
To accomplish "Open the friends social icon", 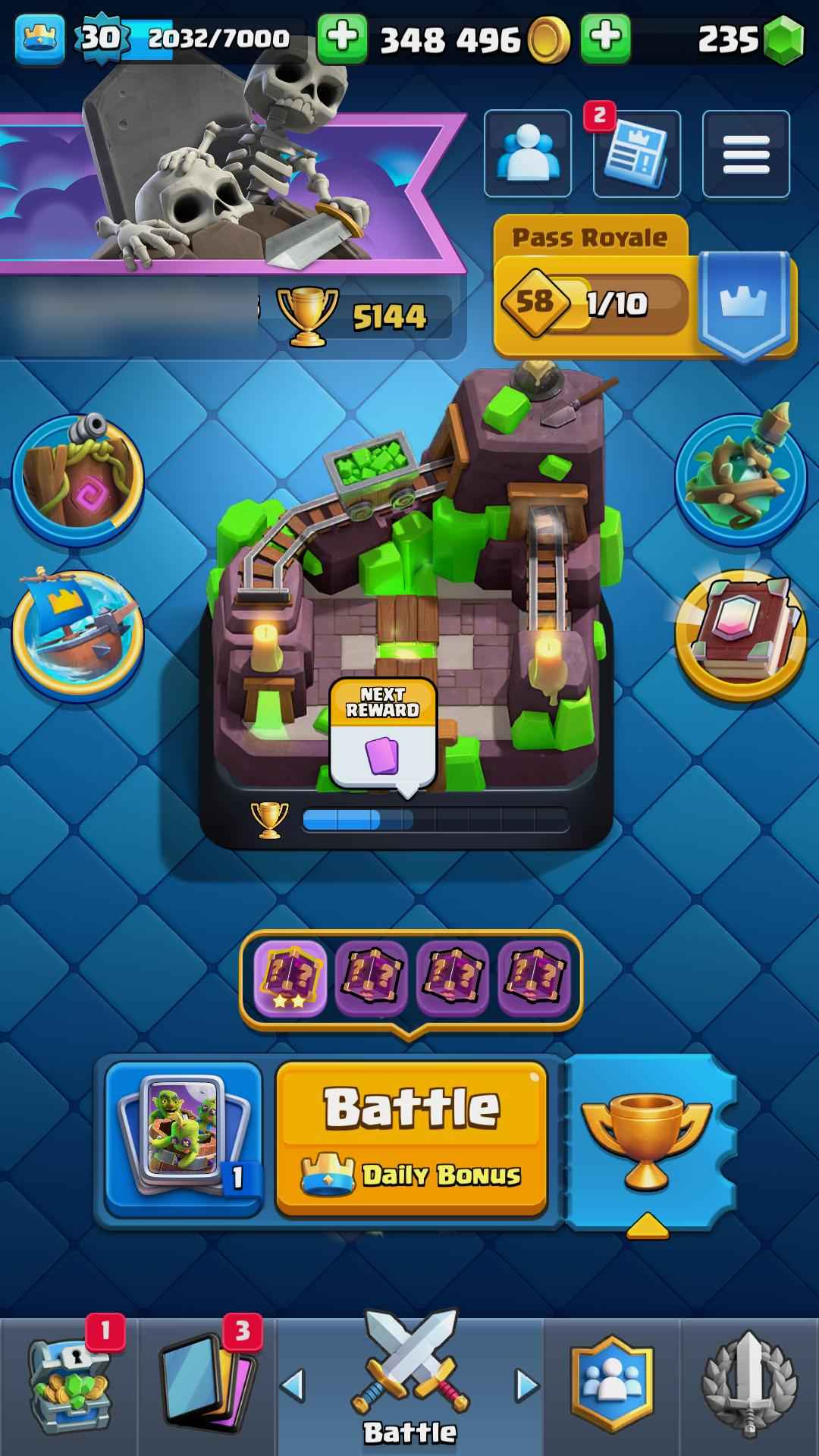I will pos(527,154).
